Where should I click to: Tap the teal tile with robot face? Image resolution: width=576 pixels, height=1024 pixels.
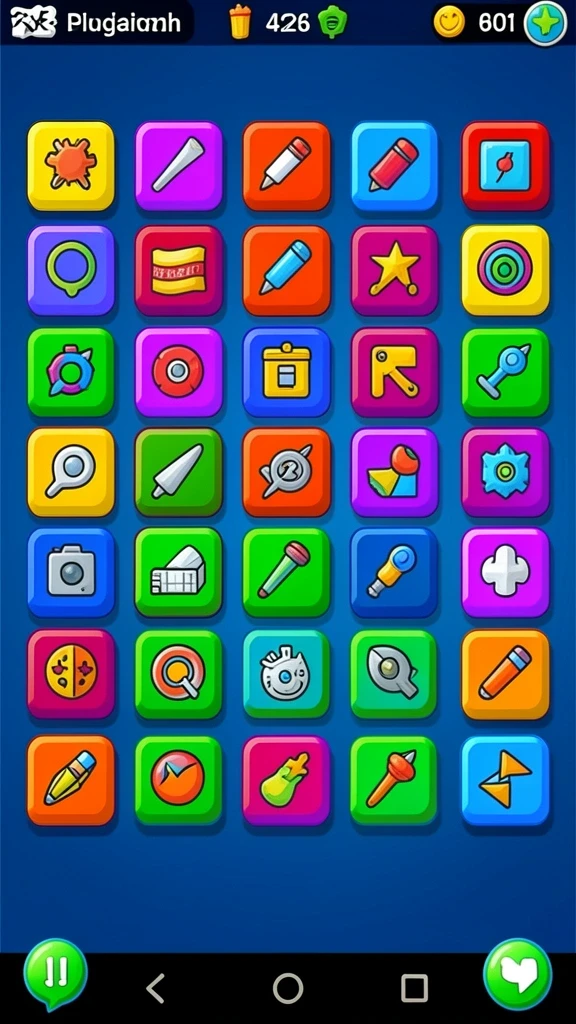coord(287,674)
